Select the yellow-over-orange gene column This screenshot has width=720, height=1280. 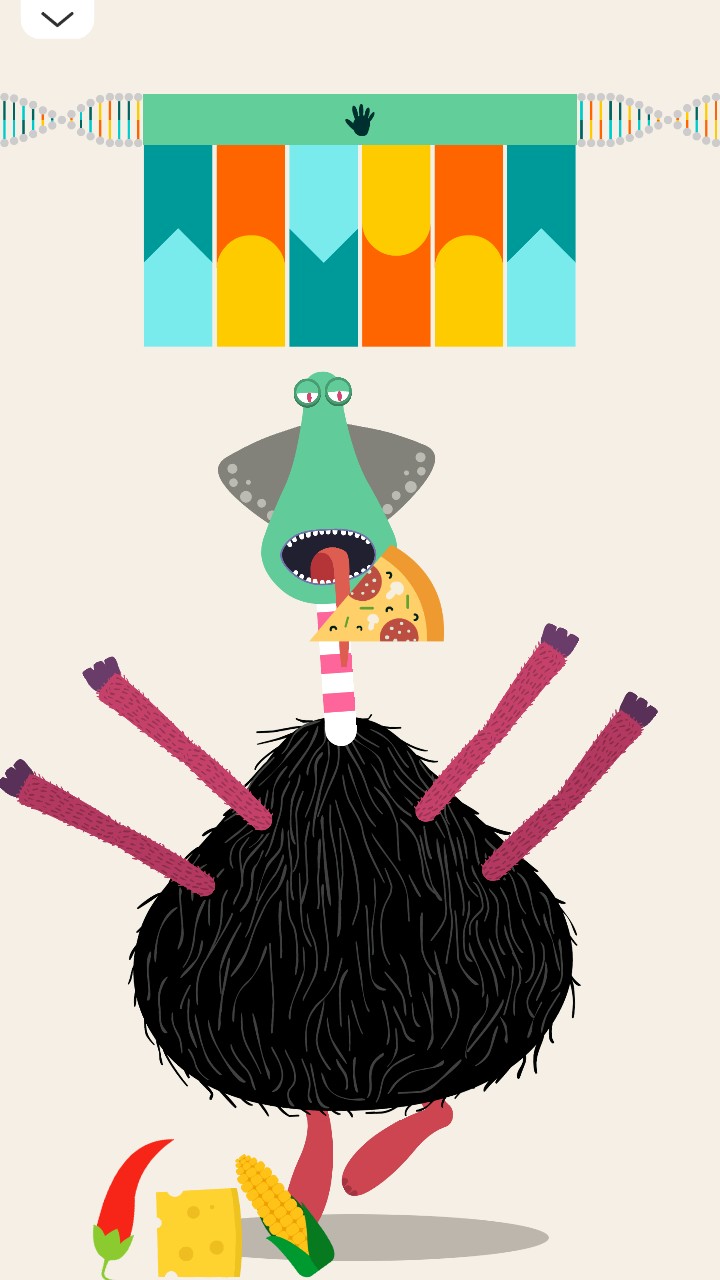pos(396,246)
